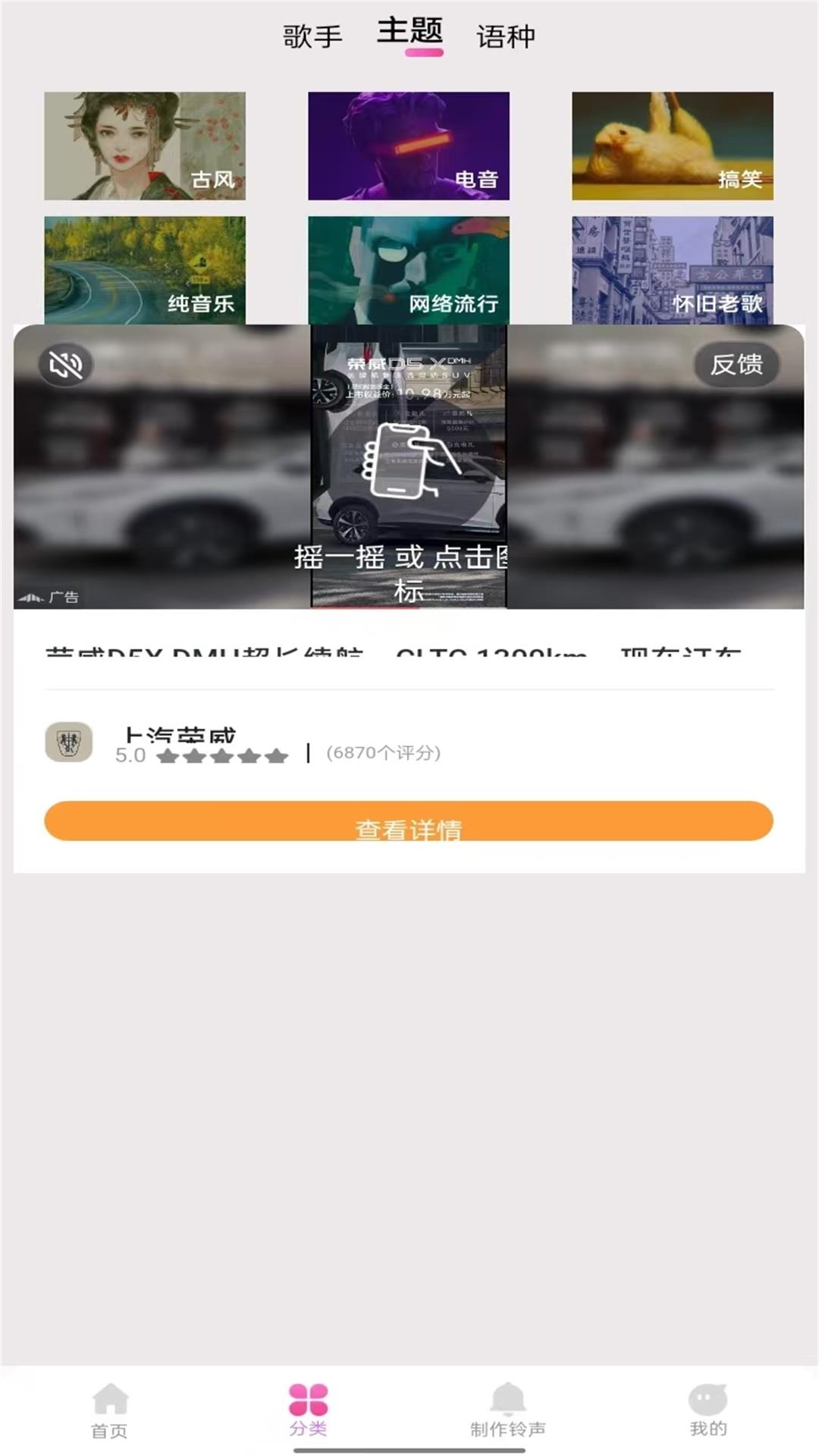
Task: Open the 古风 theme category
Action: click(145, 146)
